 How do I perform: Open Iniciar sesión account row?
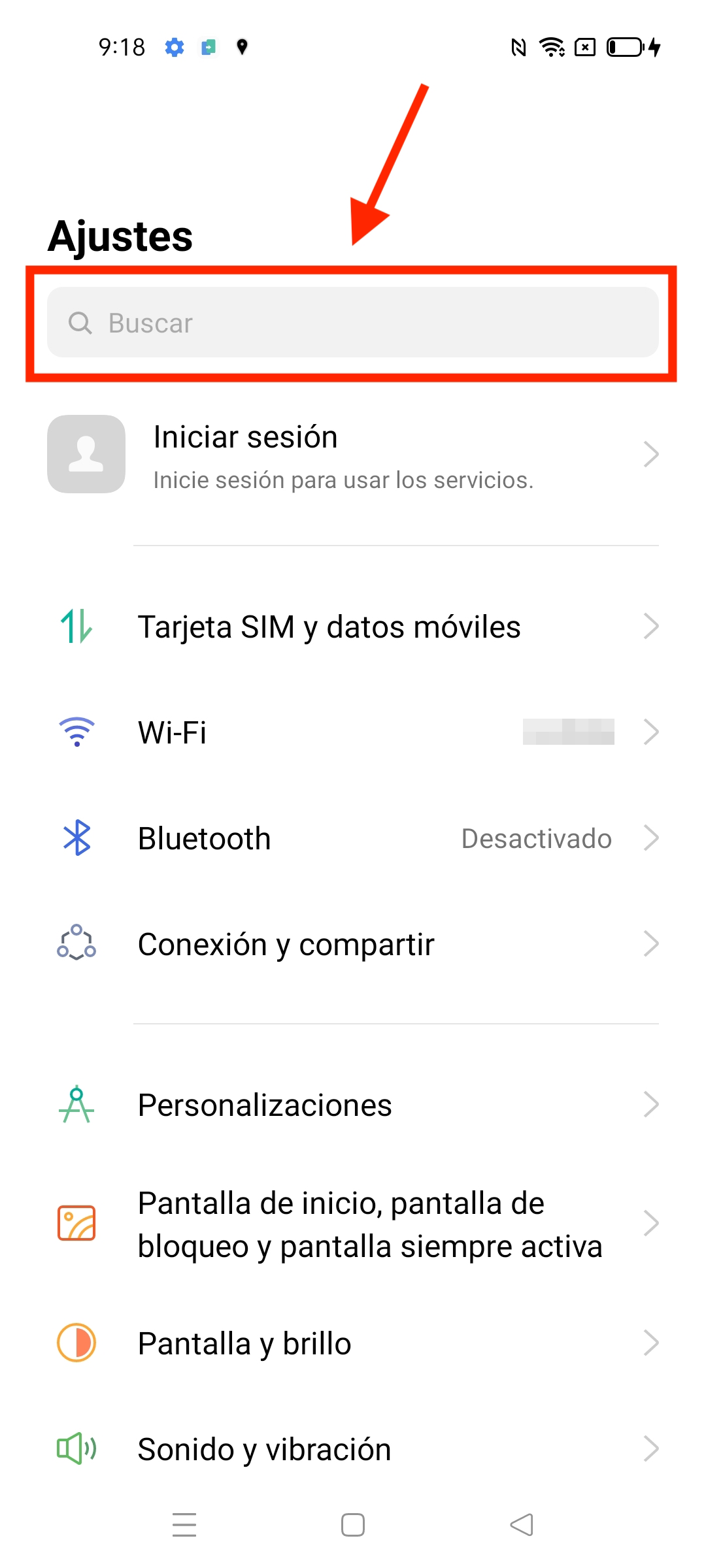353,454
